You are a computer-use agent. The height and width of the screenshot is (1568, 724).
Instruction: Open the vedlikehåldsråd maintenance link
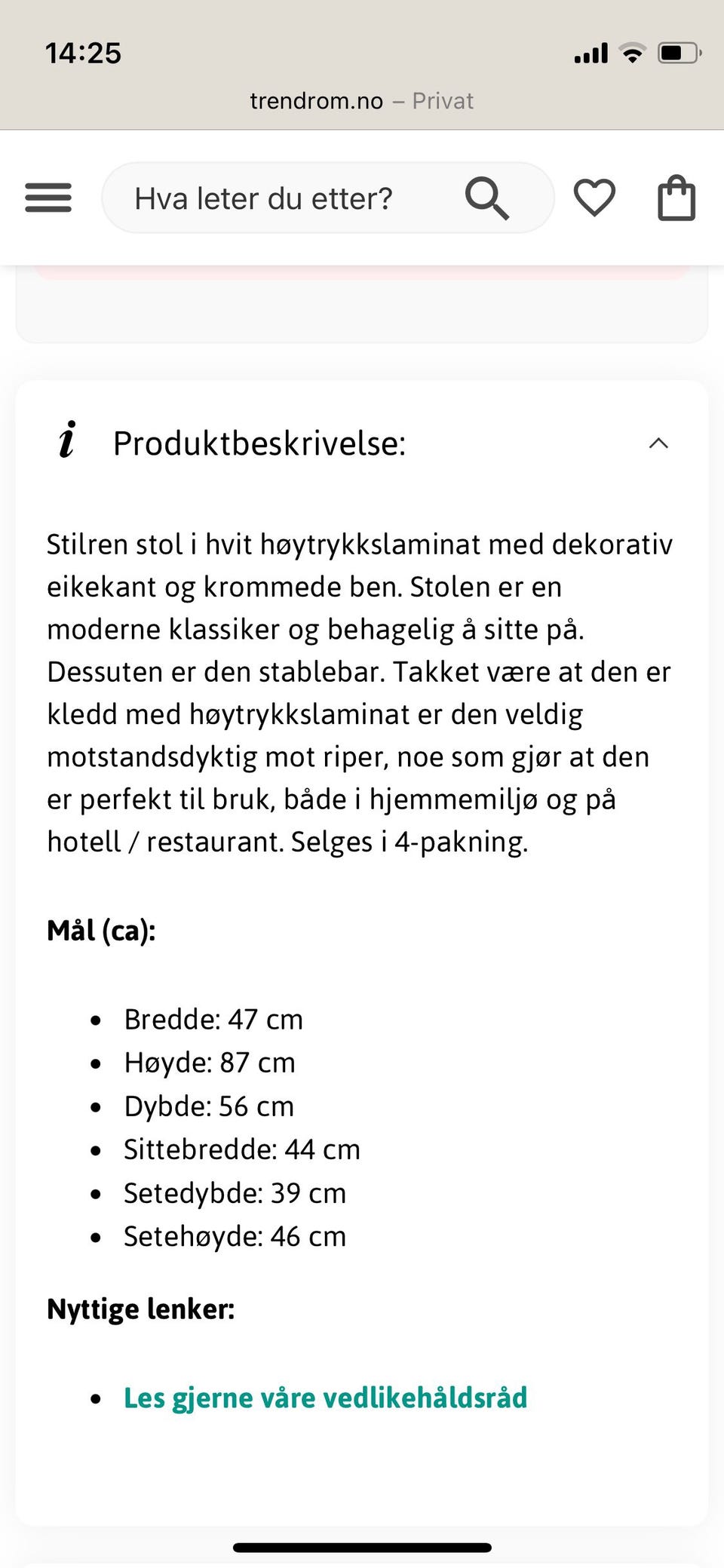point(326,1397)
